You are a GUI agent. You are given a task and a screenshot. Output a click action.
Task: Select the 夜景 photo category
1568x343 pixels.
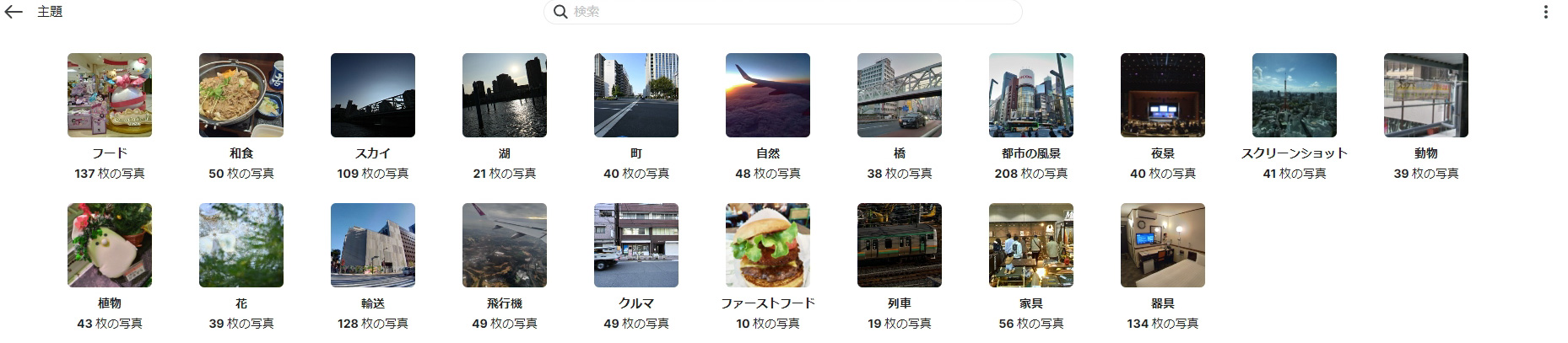(1163, 95)
